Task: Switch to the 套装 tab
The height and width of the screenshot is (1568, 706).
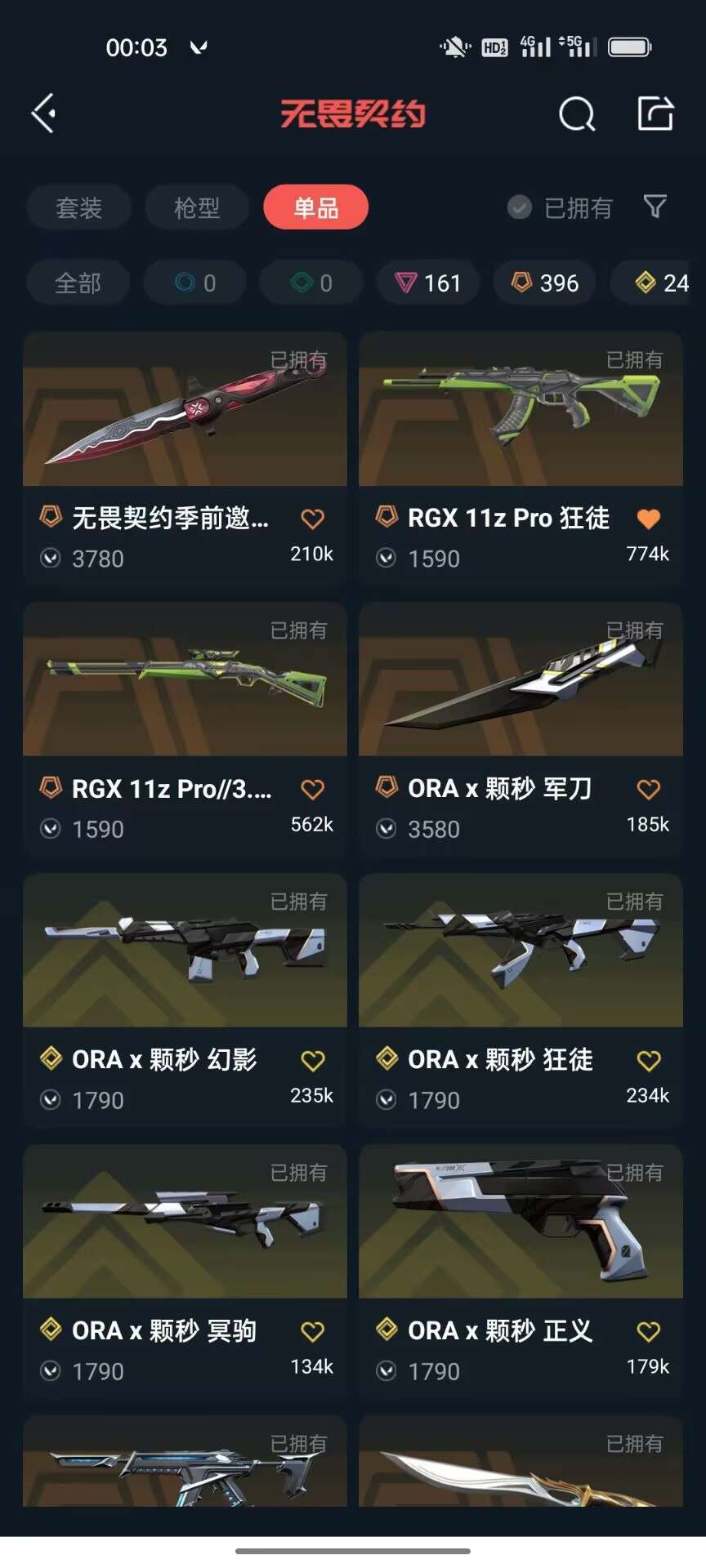Action: [78, 208]
